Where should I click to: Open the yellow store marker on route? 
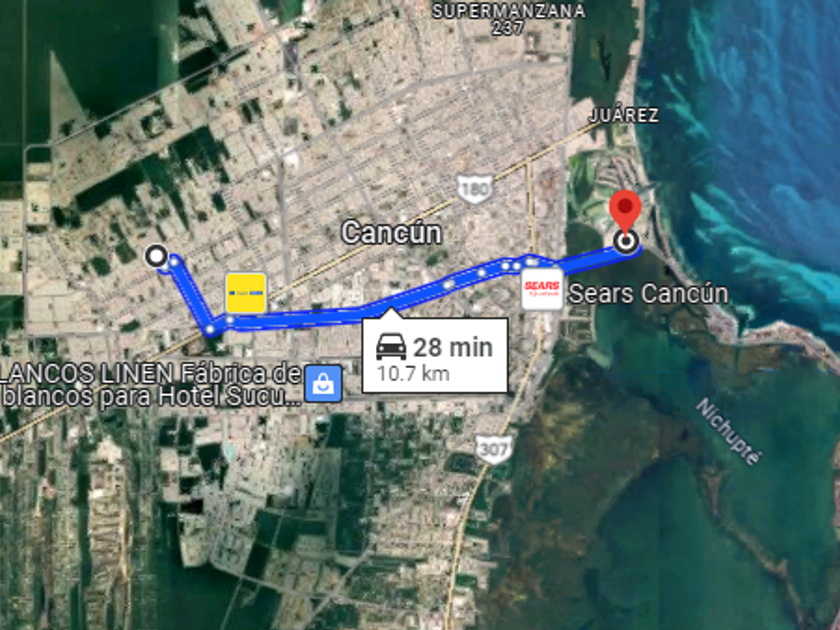pyautogui.click(x=246, y=292)
